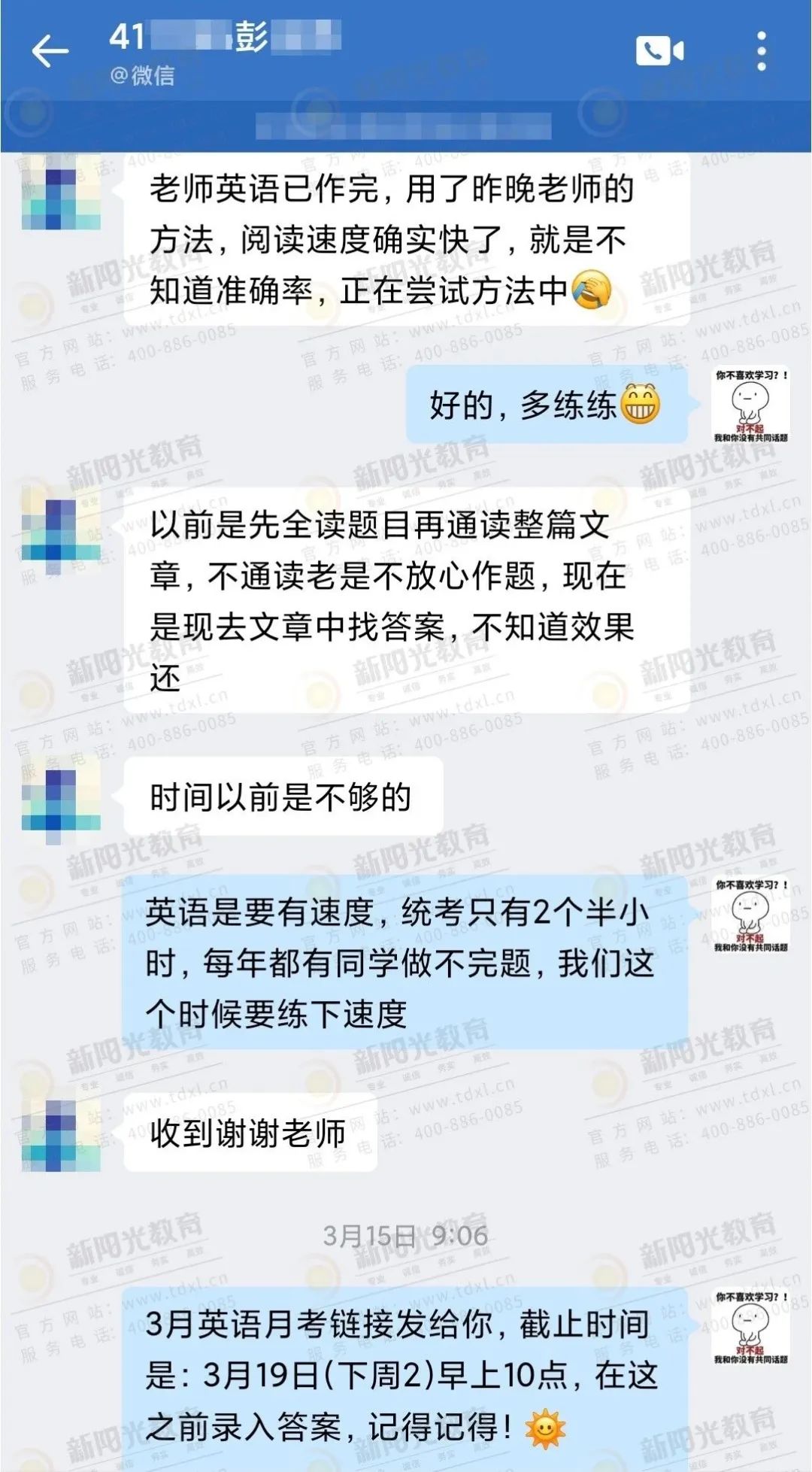Open student's avatar beside '收到谢谢老师' message

pyautogui.click(x=61, y=1134)
